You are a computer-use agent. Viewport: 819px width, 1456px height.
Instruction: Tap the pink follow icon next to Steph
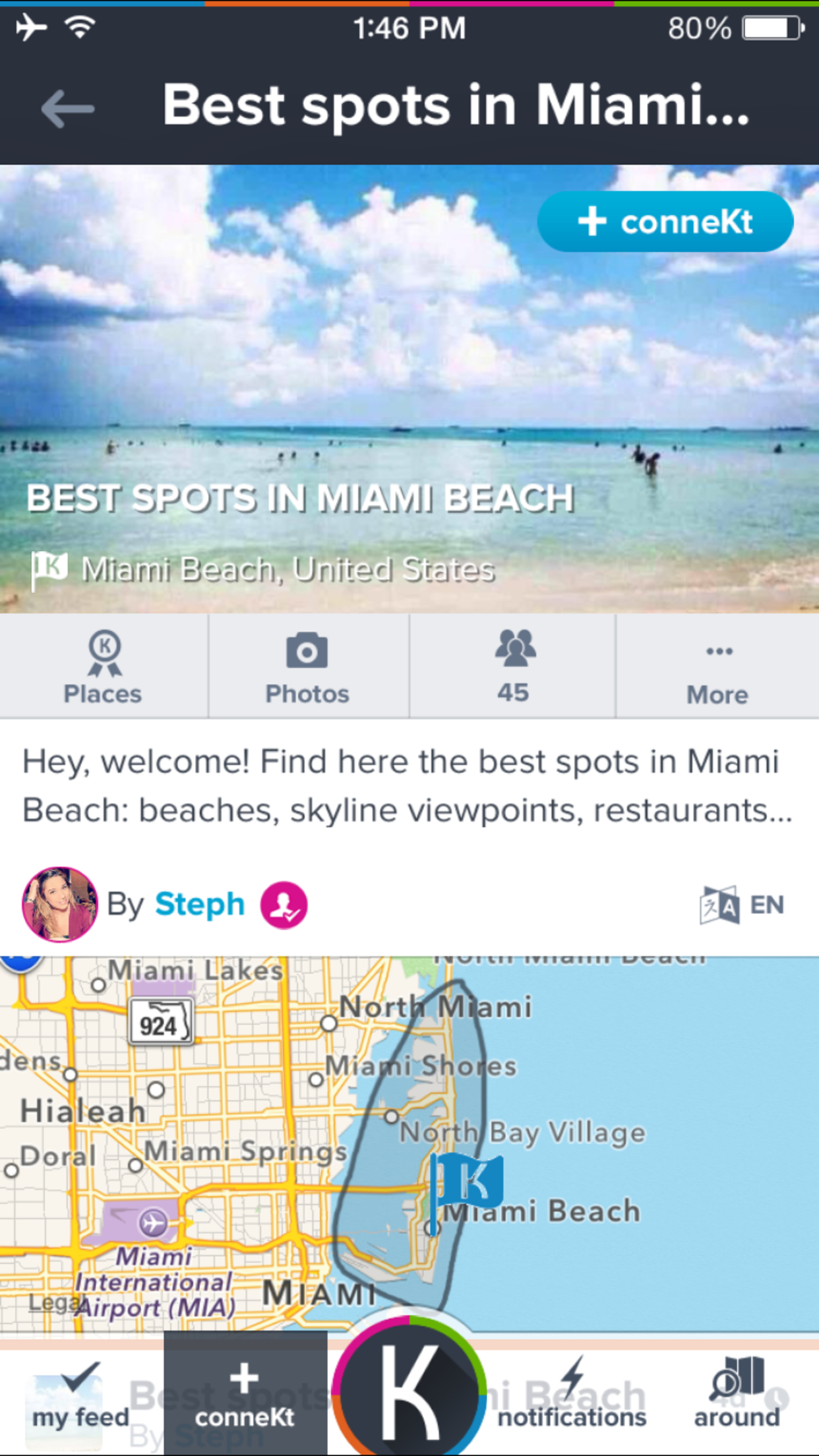tap(284, 905)
